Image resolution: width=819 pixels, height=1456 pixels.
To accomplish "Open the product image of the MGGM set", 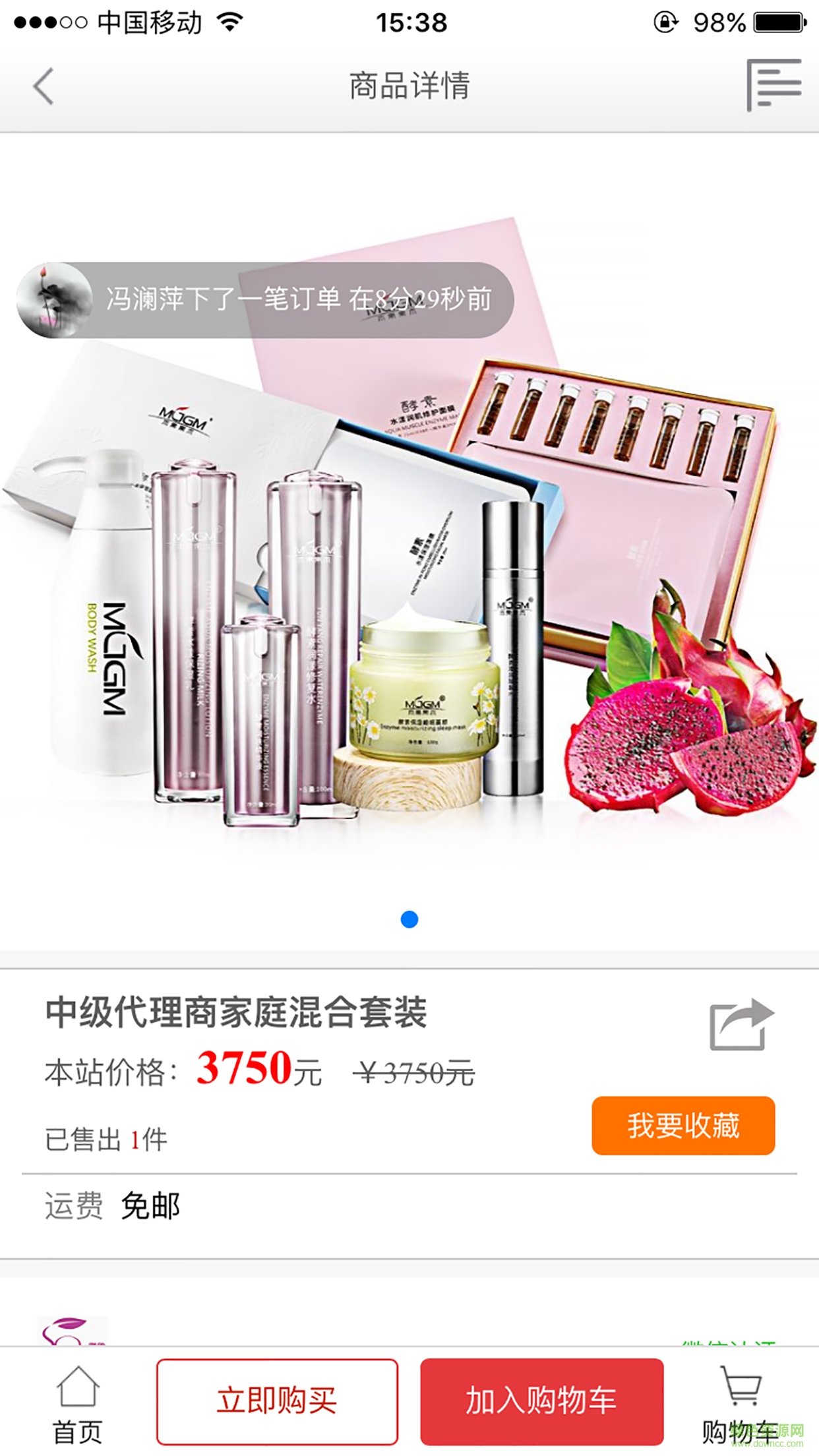I will 409,593.
